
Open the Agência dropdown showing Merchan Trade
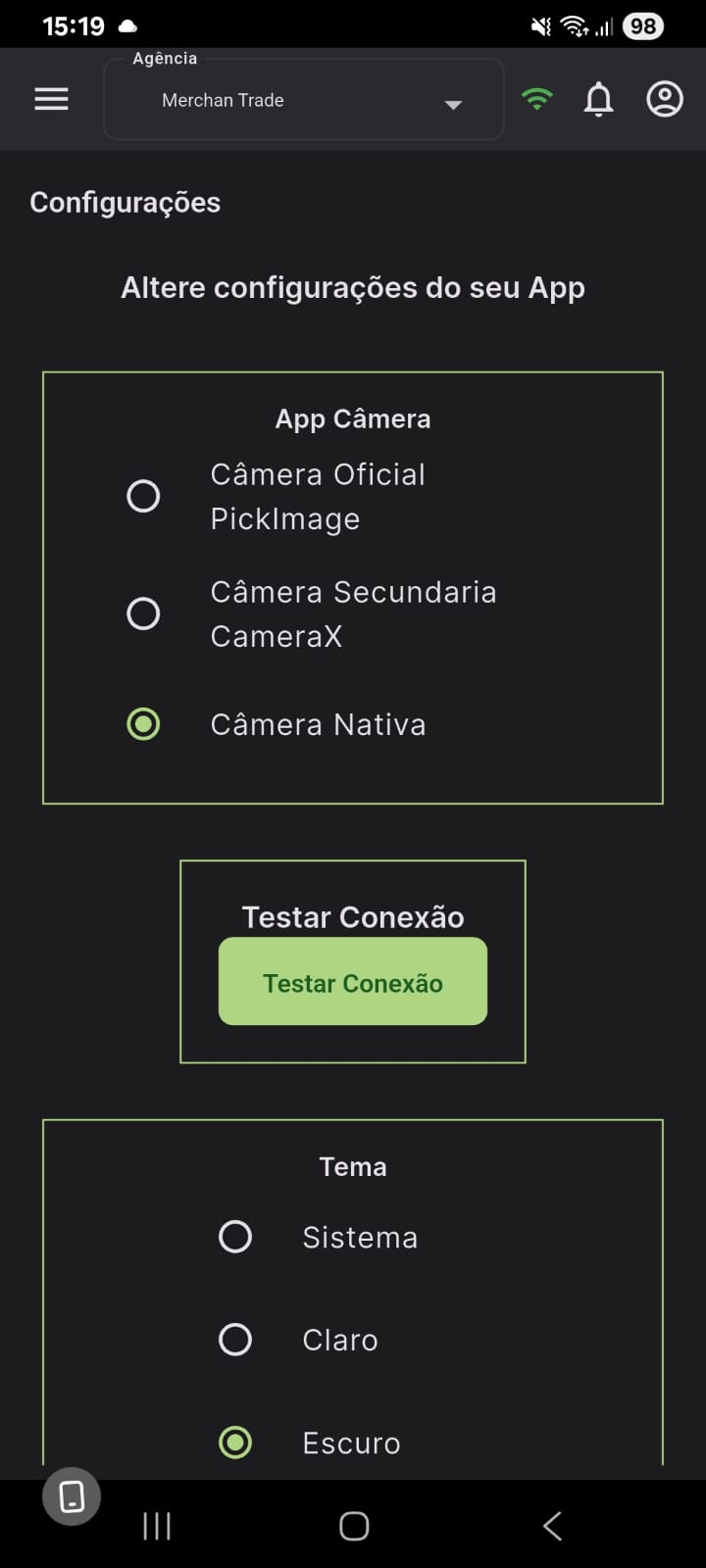(303, 99)
